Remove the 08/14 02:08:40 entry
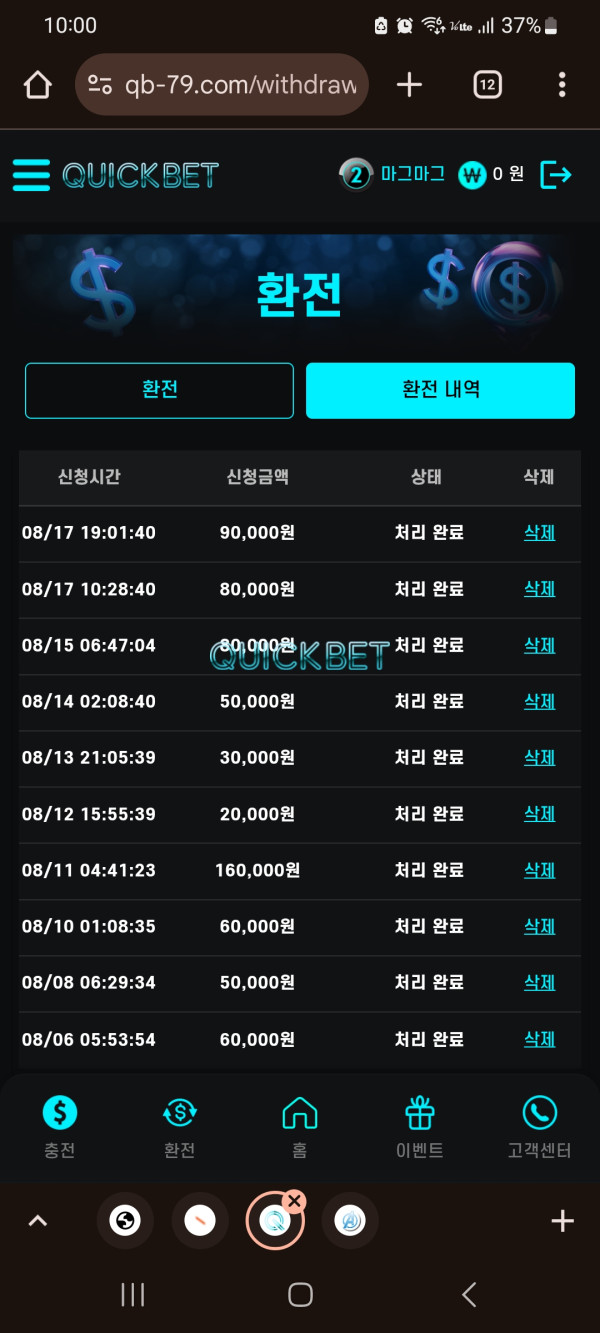600x1333 pixels. [x=539, y=702]
